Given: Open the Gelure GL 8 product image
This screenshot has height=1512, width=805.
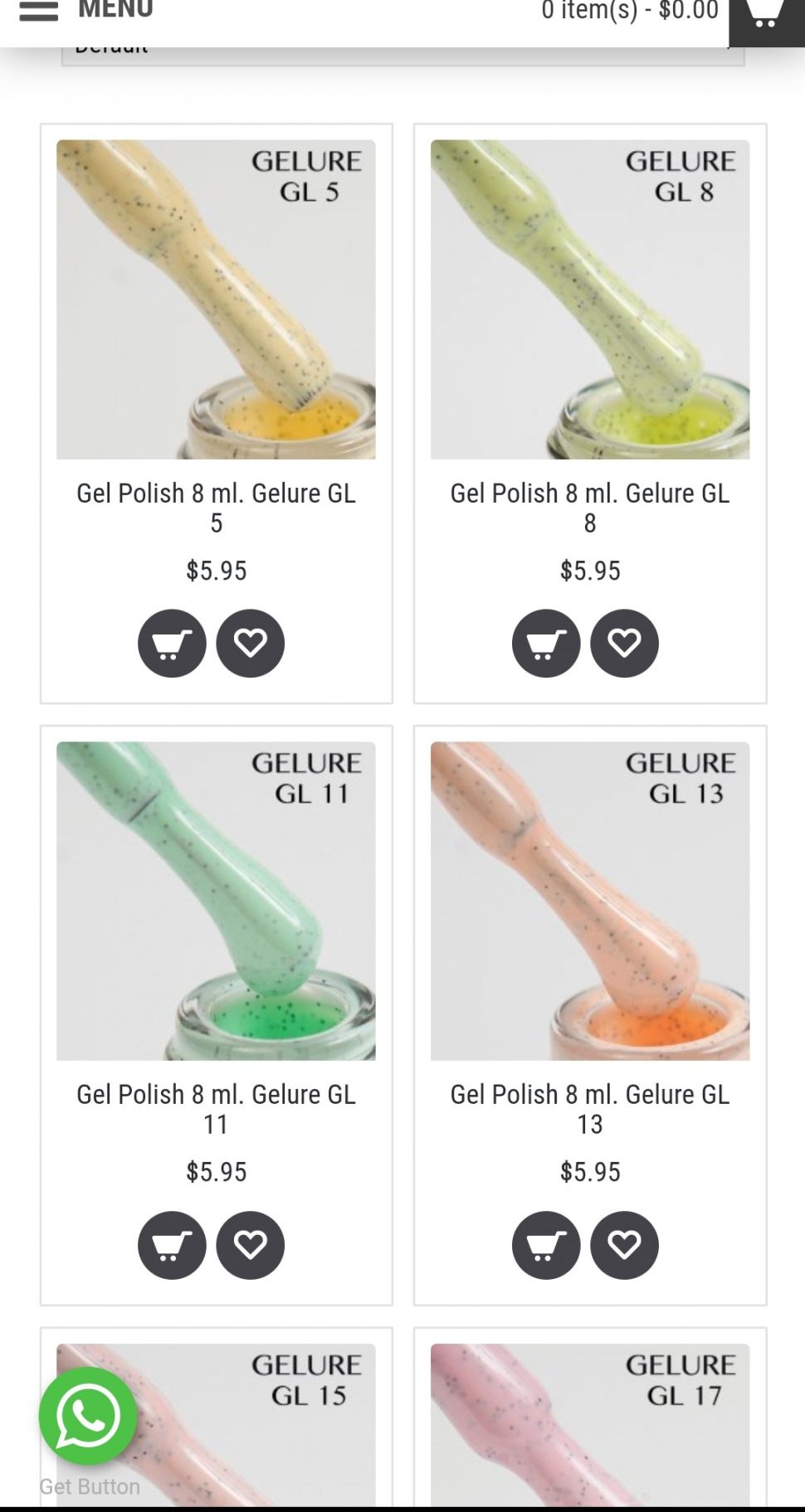Looking at the screenshot, I should [x=590, y=299].
